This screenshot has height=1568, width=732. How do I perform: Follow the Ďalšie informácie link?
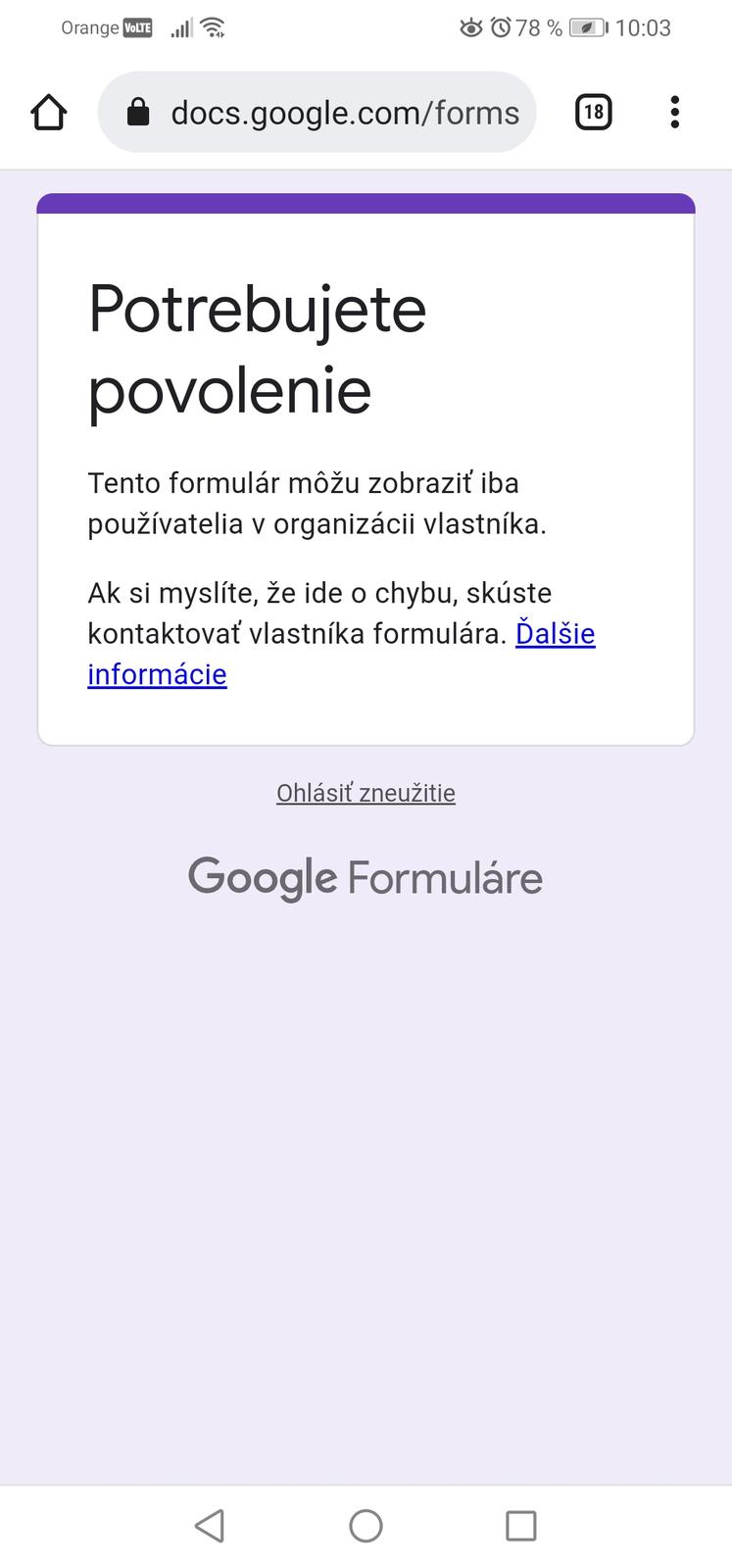[x=555, y=634]
